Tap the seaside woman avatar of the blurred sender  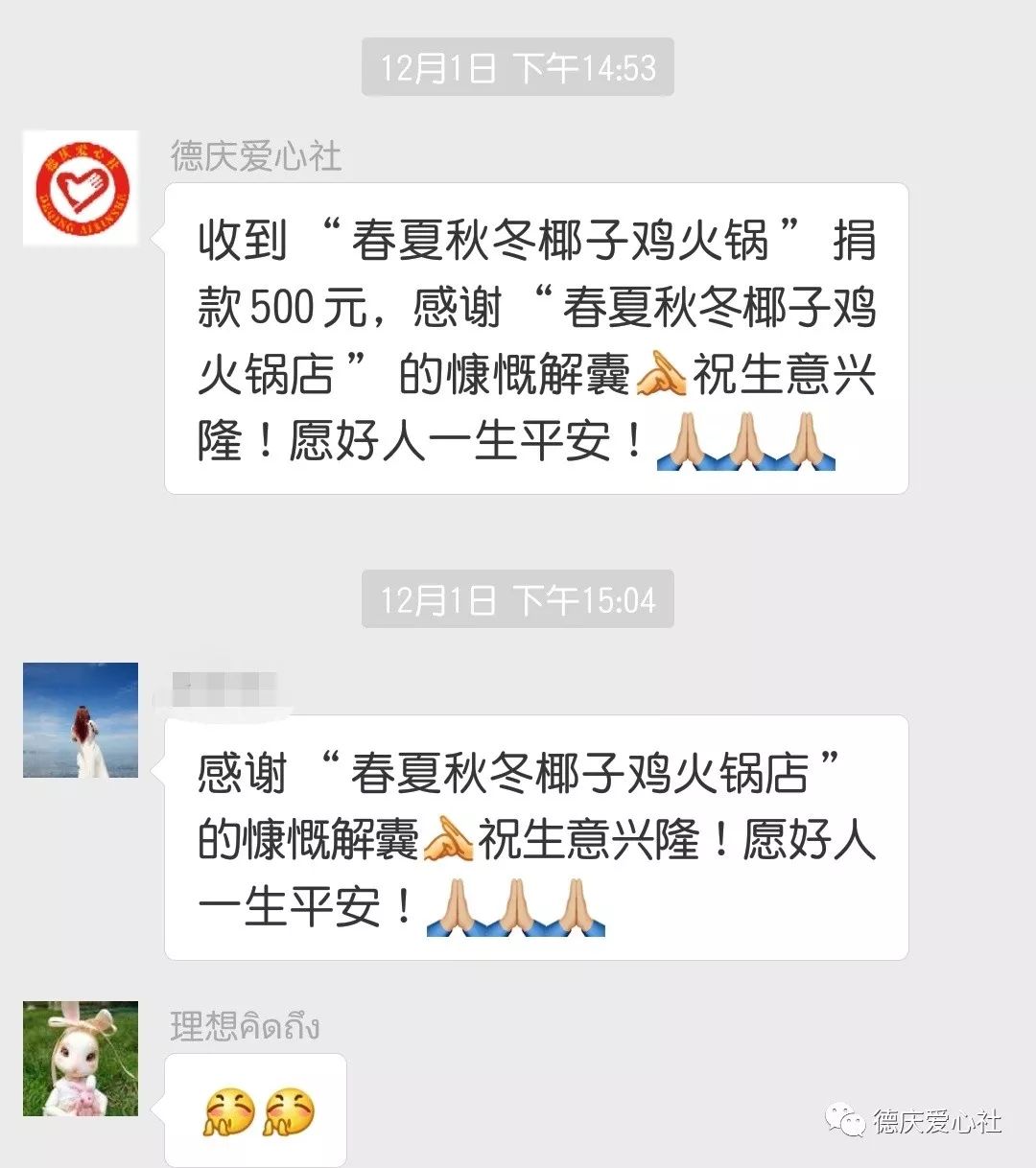point(81,719)
